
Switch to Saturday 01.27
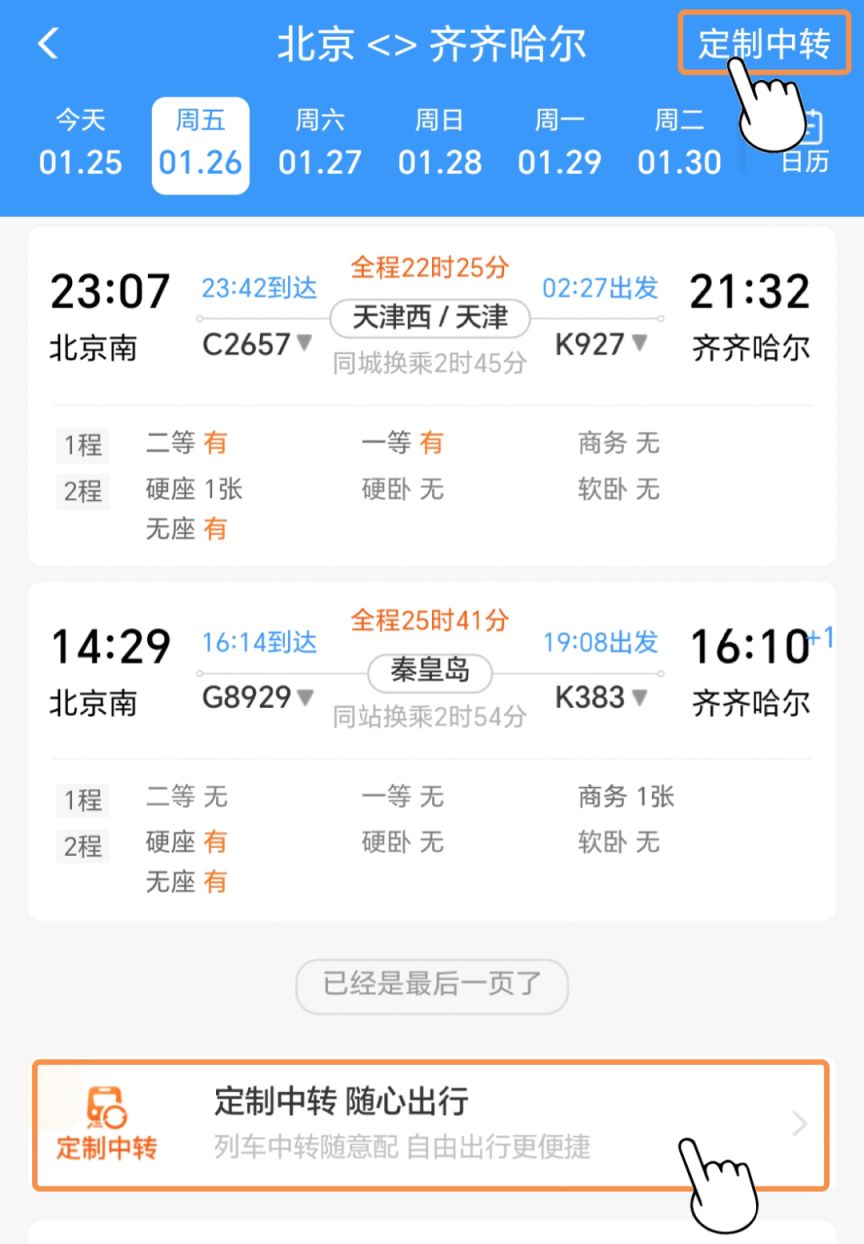pos(320,144)
